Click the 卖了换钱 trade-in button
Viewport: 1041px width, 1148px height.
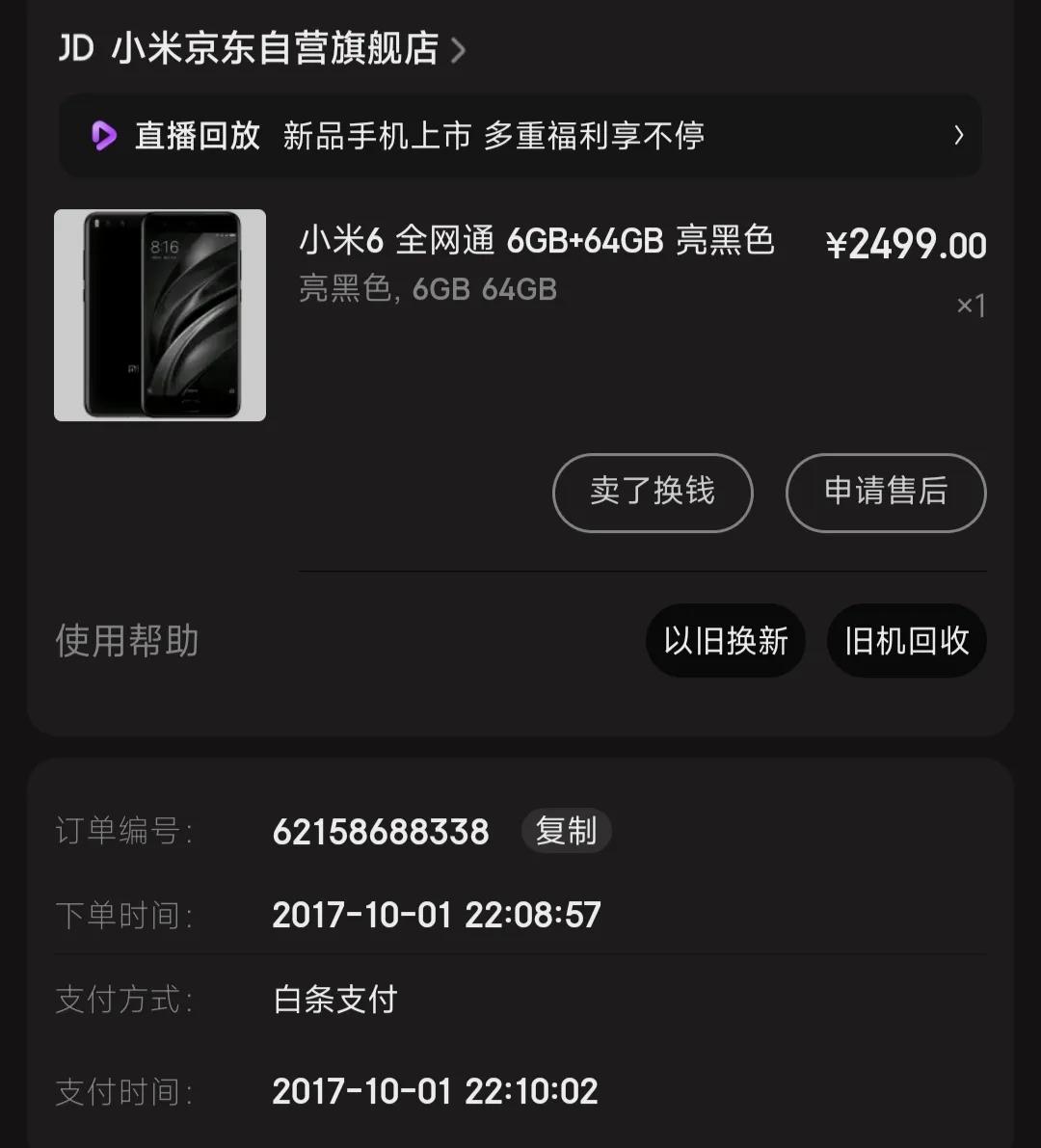[x=653, y=493]
